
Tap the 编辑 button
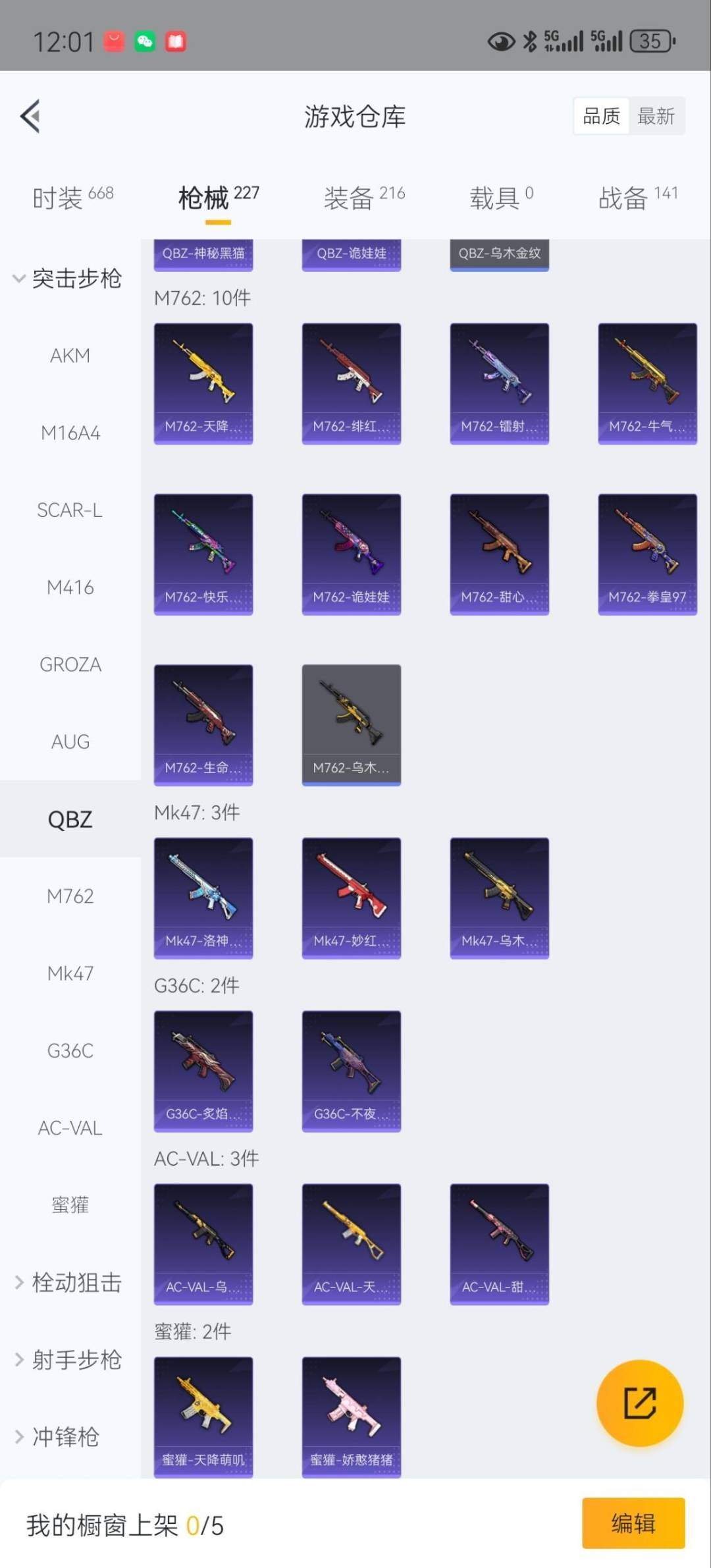[x=633, y=1523]
